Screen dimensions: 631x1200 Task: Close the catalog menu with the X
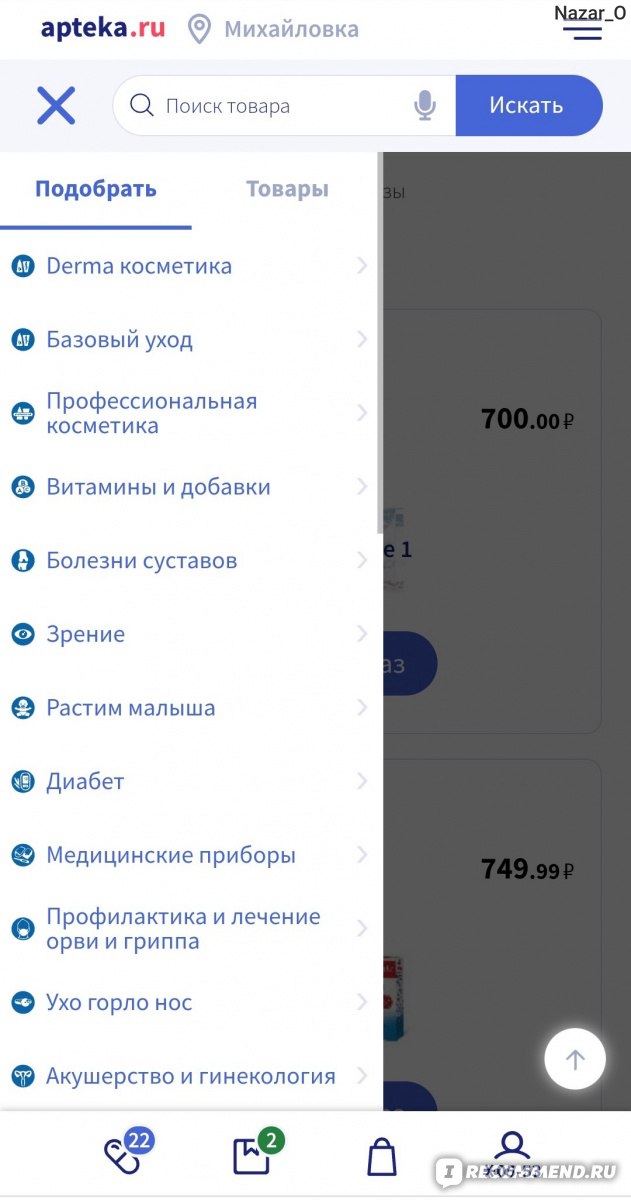tap(56, 105)
